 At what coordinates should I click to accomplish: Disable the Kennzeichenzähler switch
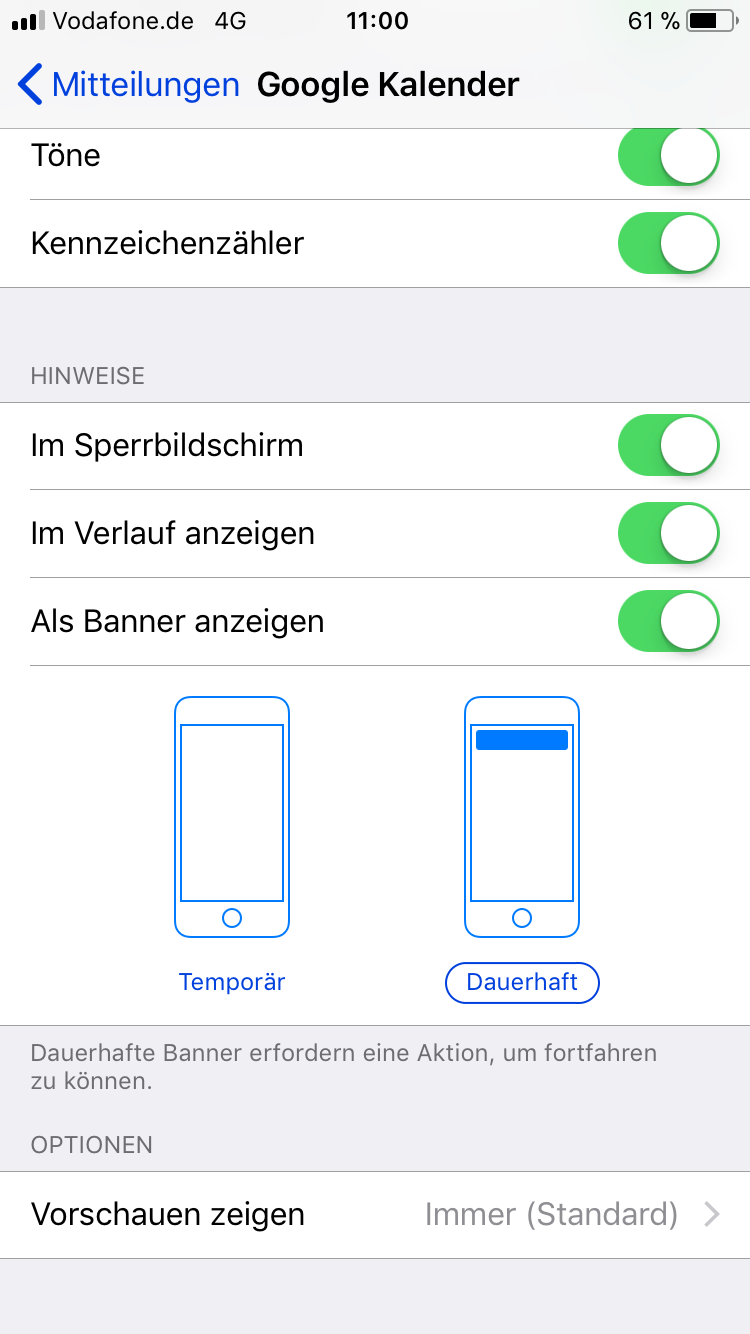pyautogui.click(x=669, y=243)
